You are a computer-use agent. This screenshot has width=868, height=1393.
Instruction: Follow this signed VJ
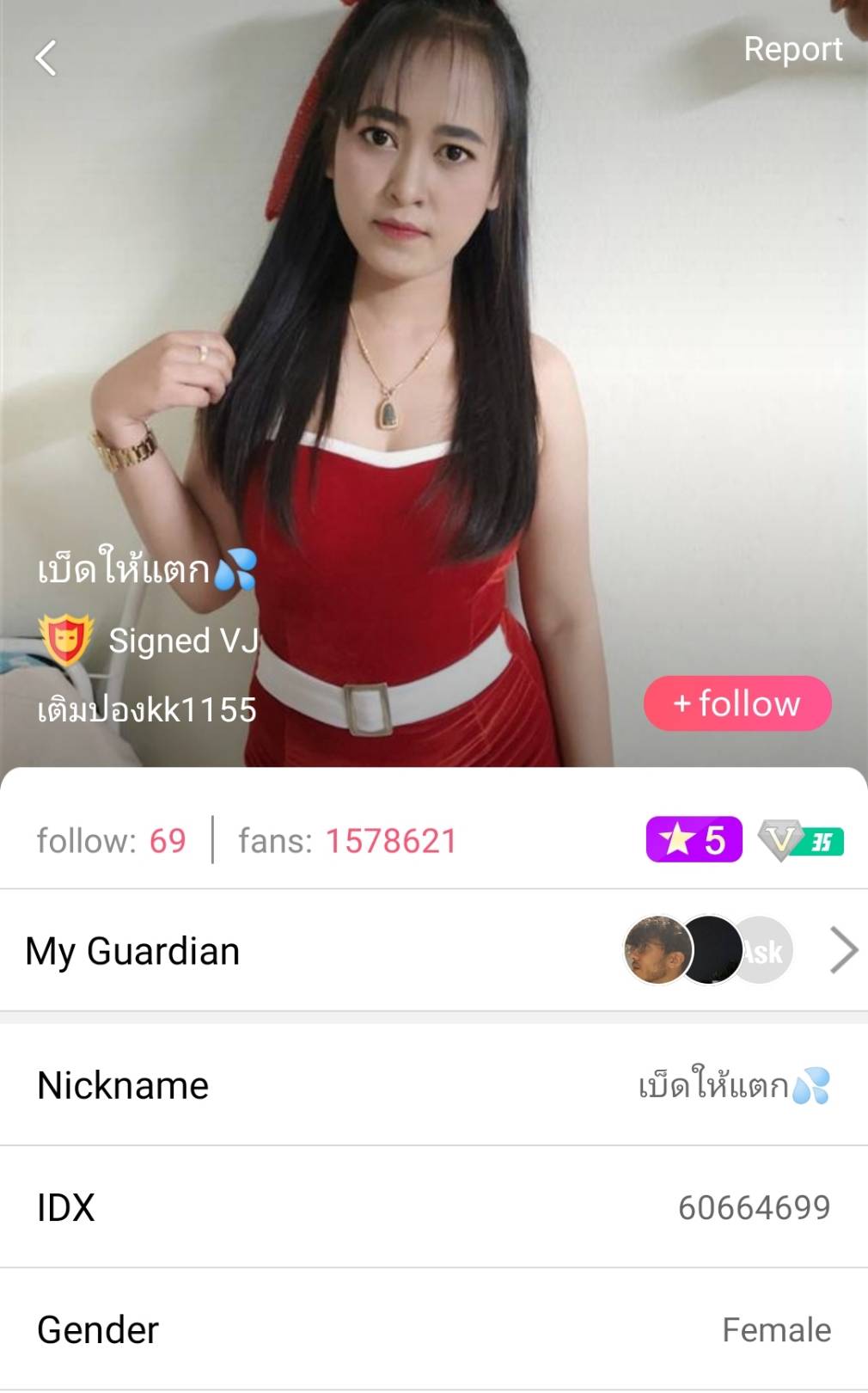[737, 703]
